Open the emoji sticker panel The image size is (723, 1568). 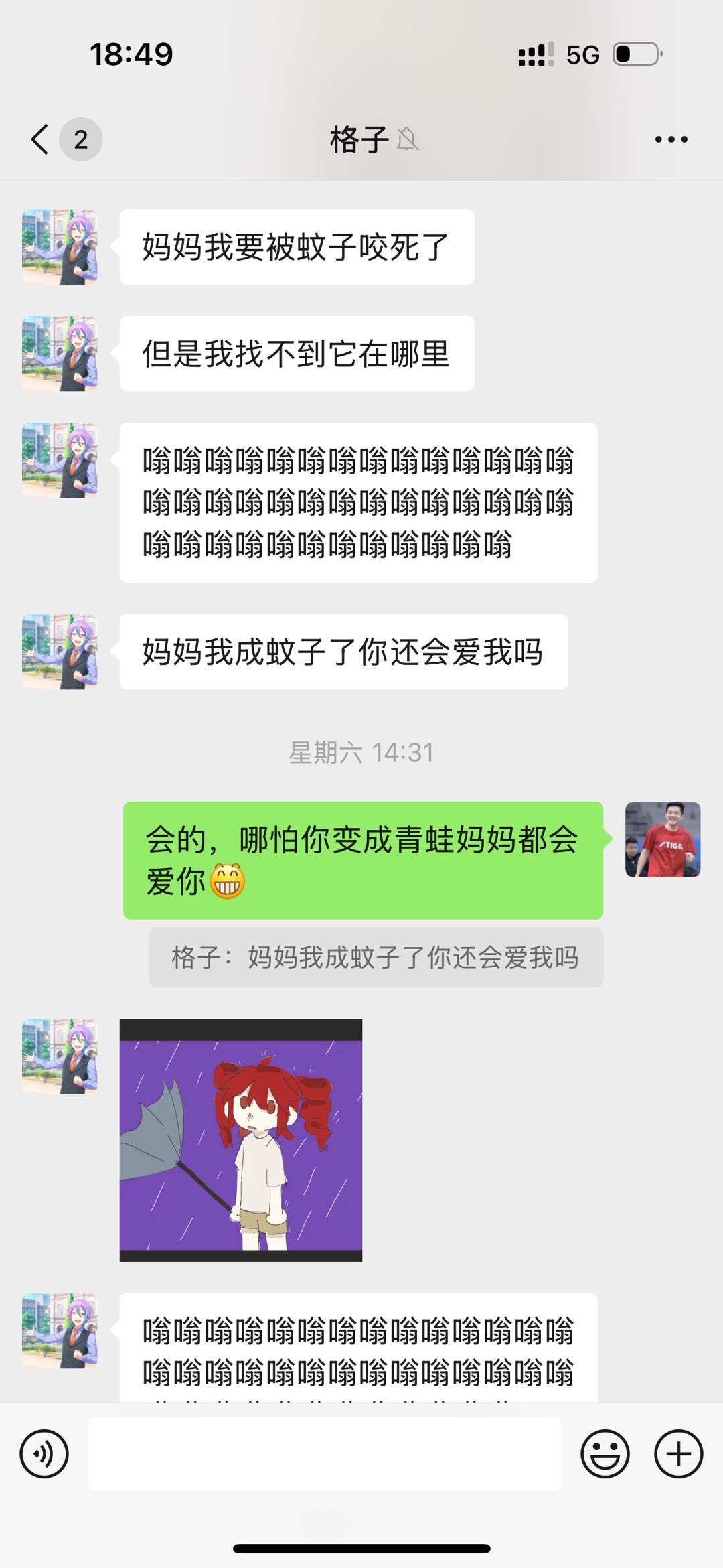(x=605, y=1453)
